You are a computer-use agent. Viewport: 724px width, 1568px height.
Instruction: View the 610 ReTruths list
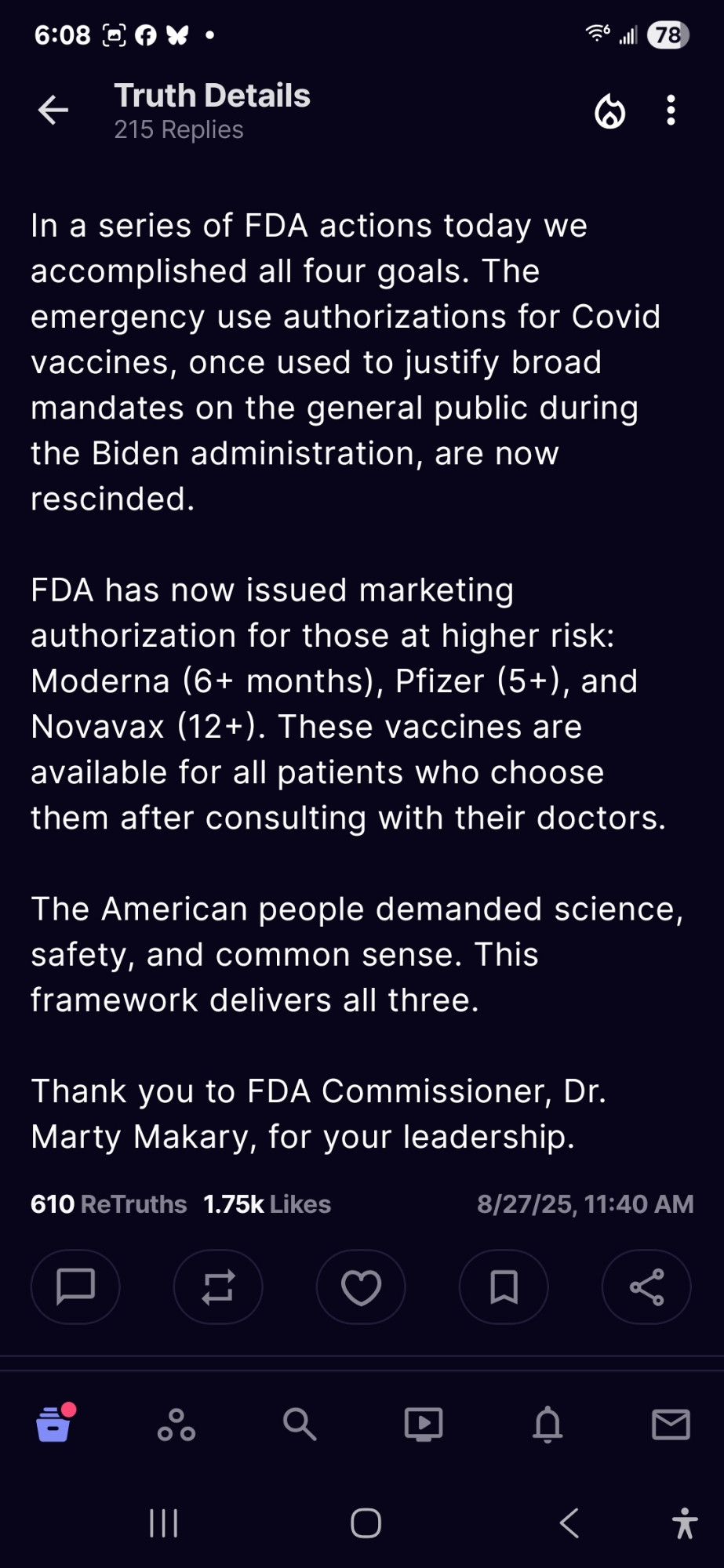pos(108,1204)
